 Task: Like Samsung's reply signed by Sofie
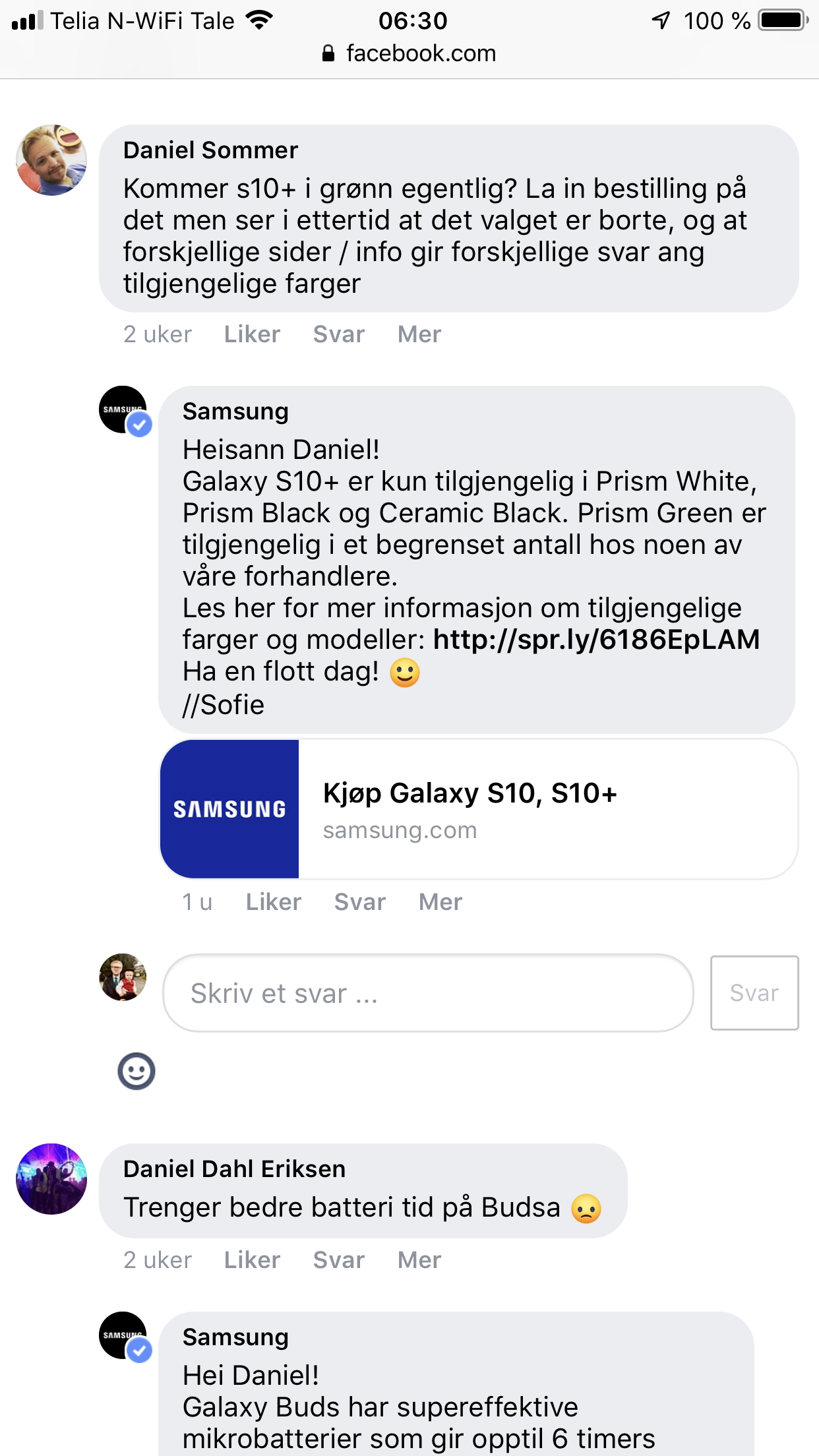274,902
